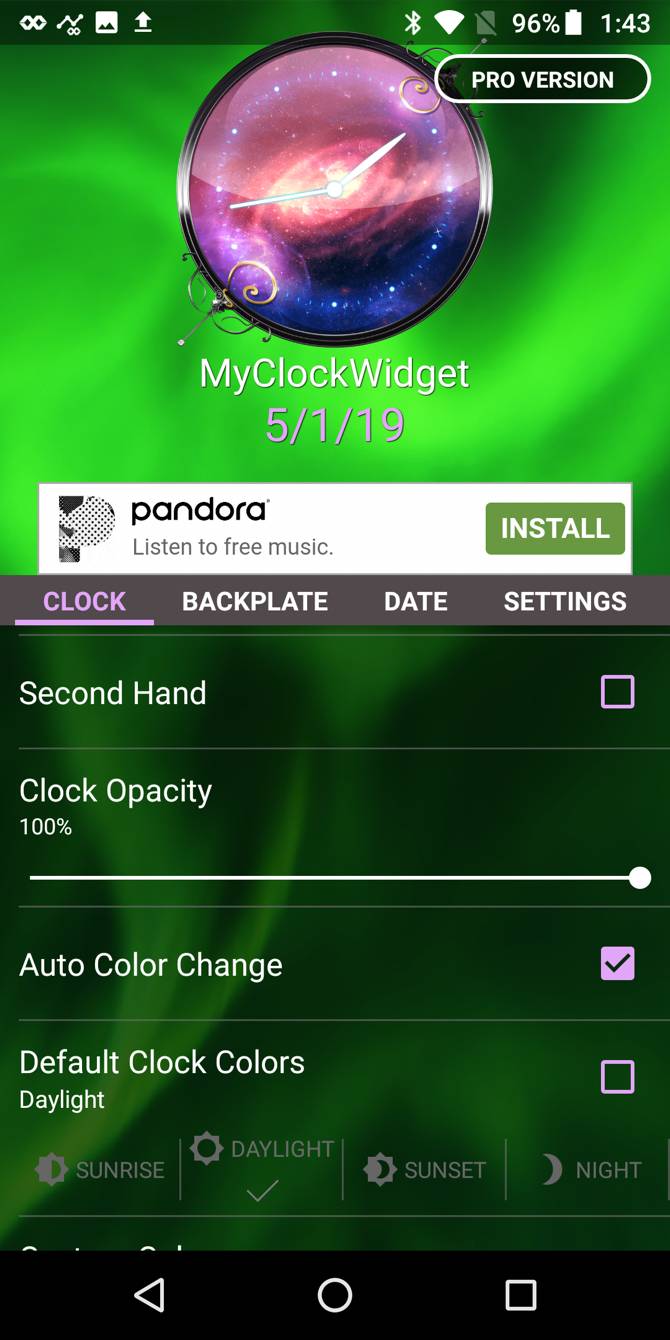Uncheck the Auto Color Change checkbox
The height and width of the screenshot is (1340, 670).
[x=617, y=964]
